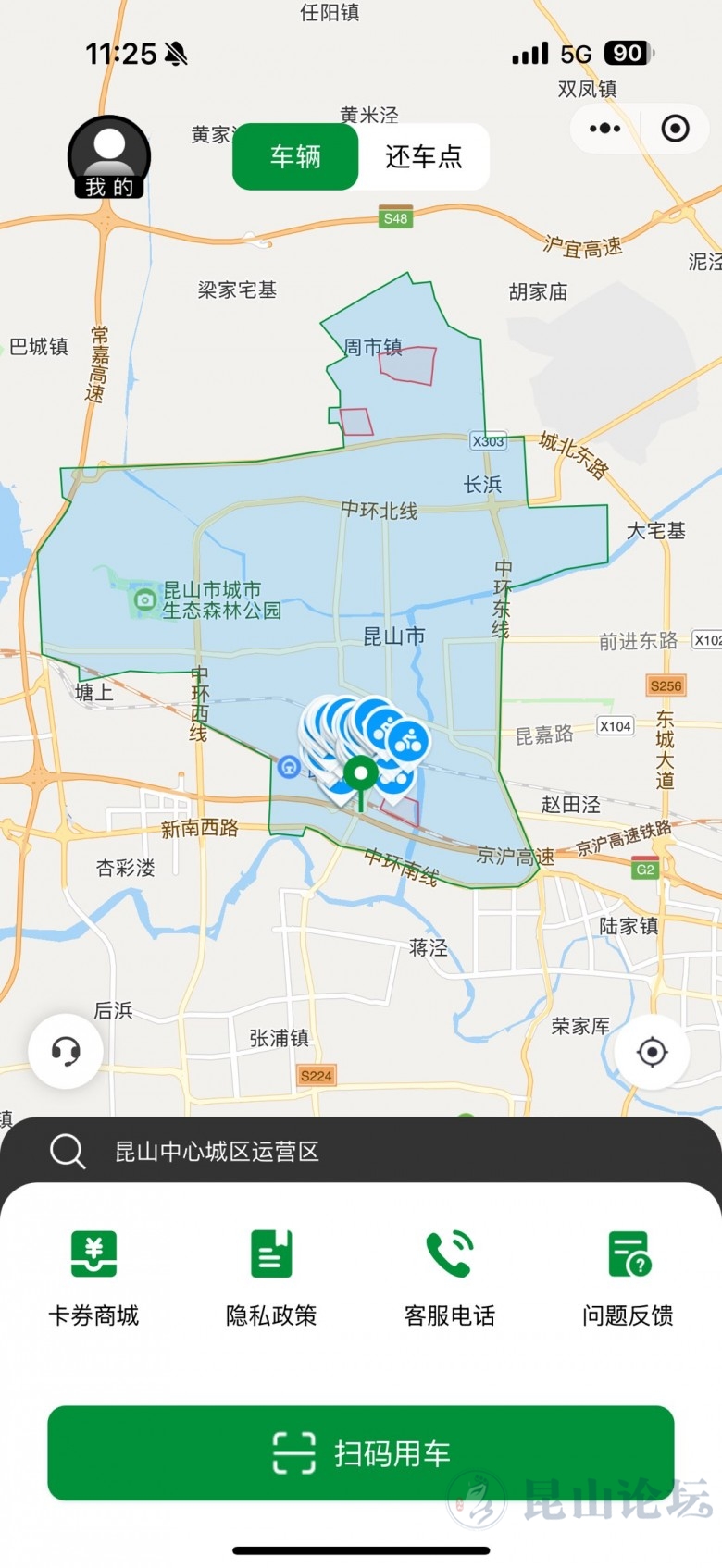Image resolution: width=722 pixels, height=1568 pixels.
Task: Switch to the 车辆 tab
Action: click(295, 156)
